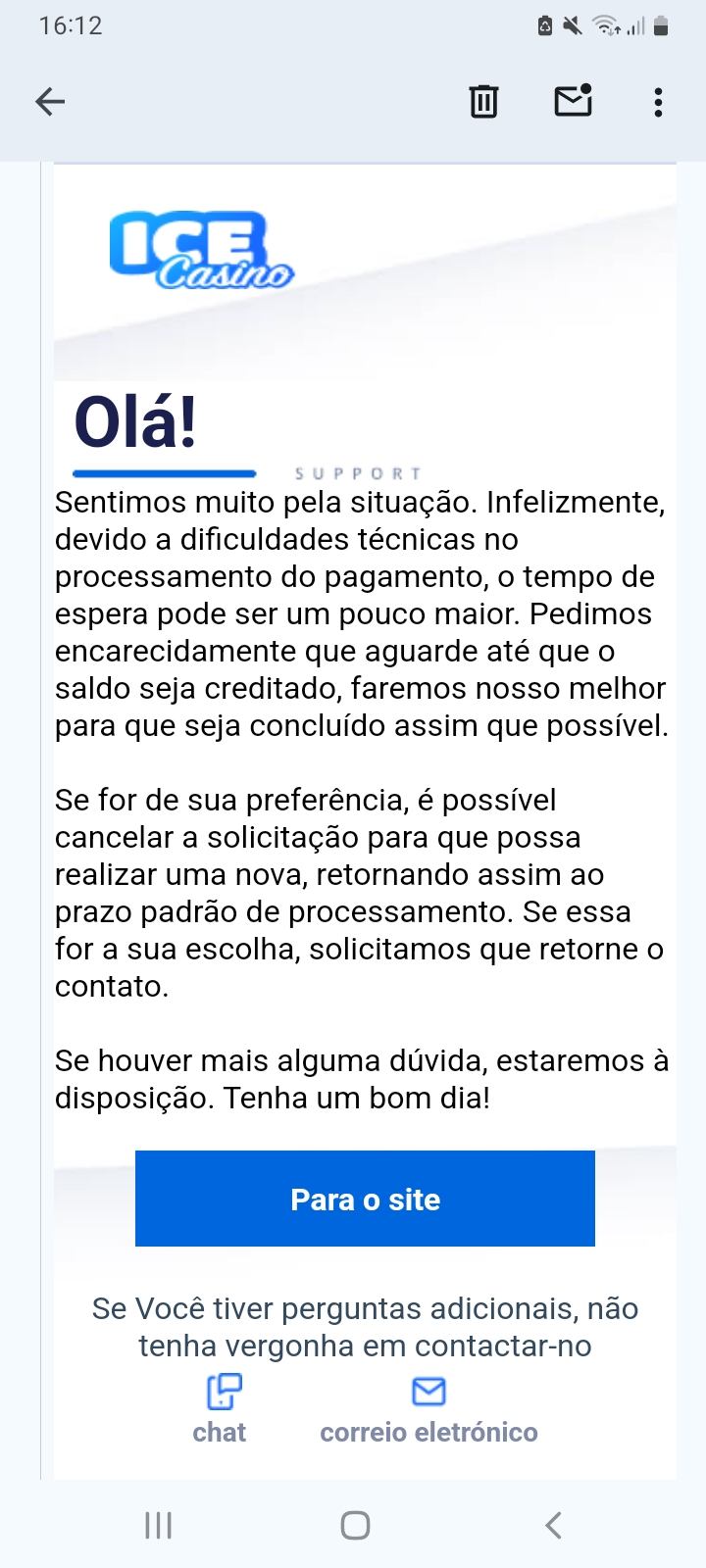Screen dimensions: 706x1568
Task: Tap the ICE Casino logo
Action: [x=201, y=250]
